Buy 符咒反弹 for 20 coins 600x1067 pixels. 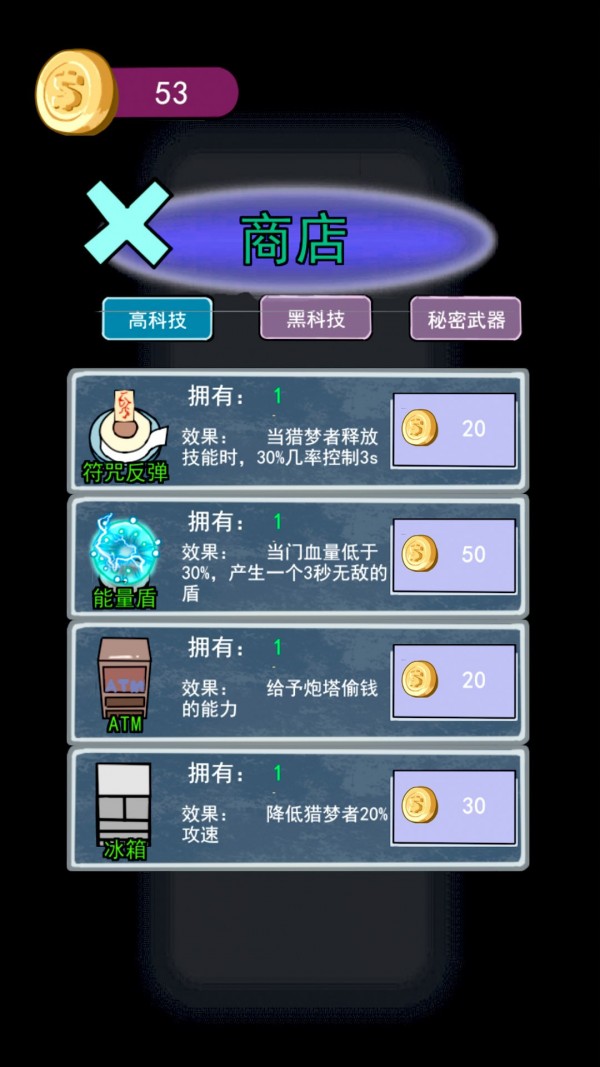click(454, 429)
